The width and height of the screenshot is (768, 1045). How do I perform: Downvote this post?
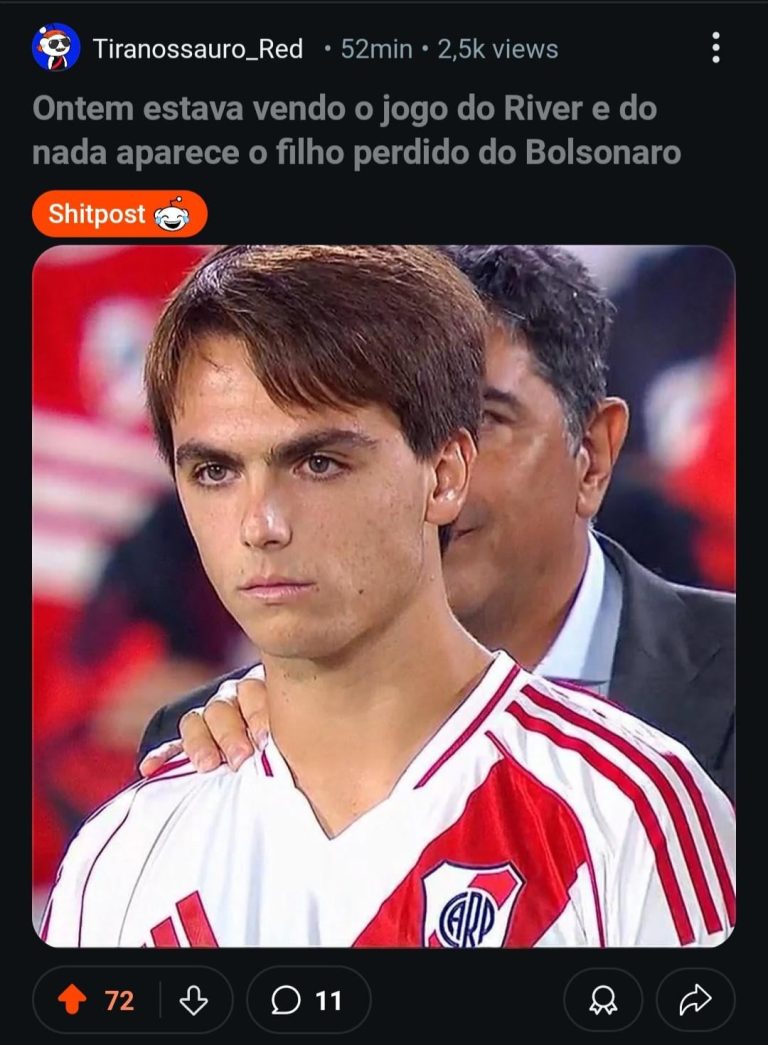click(193, 1000)
